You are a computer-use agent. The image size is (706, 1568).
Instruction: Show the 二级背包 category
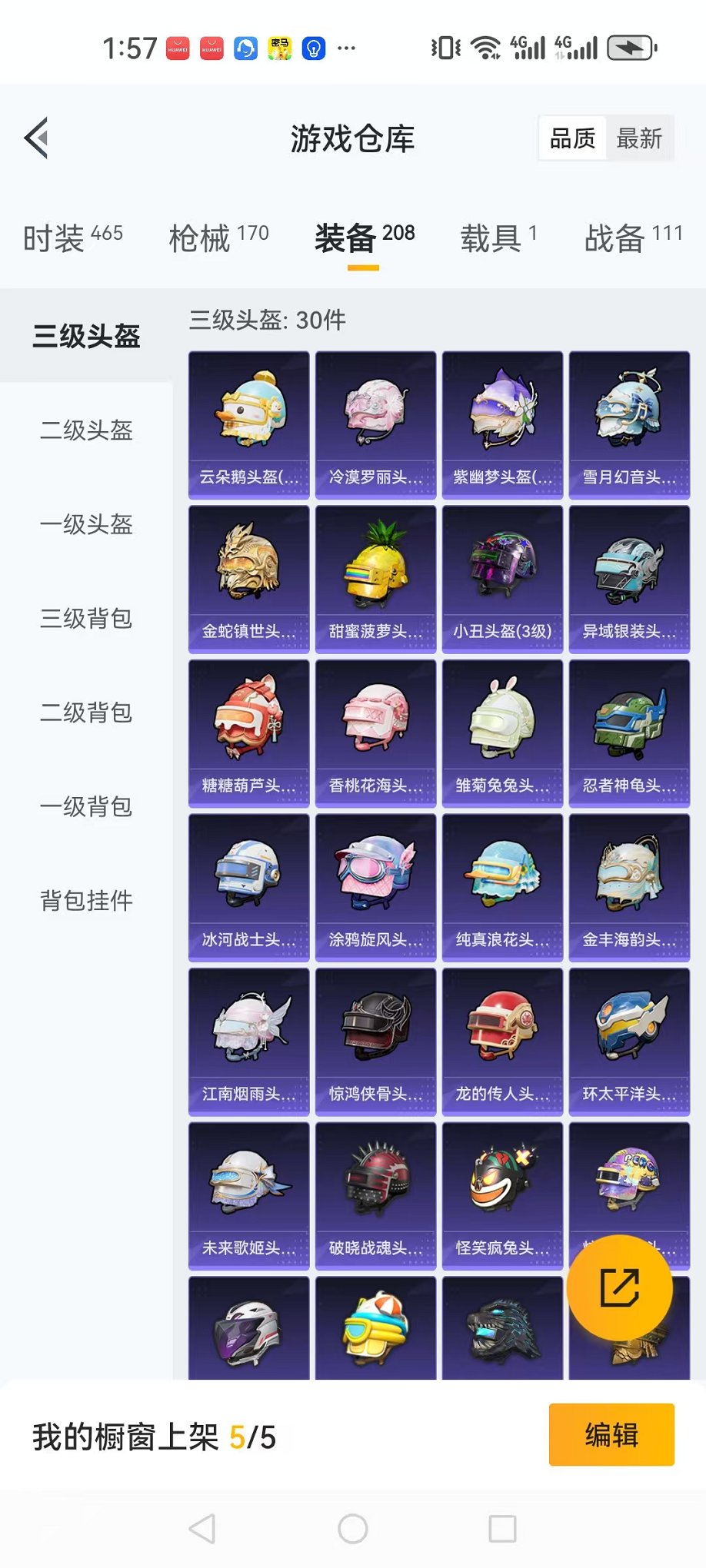86,713
